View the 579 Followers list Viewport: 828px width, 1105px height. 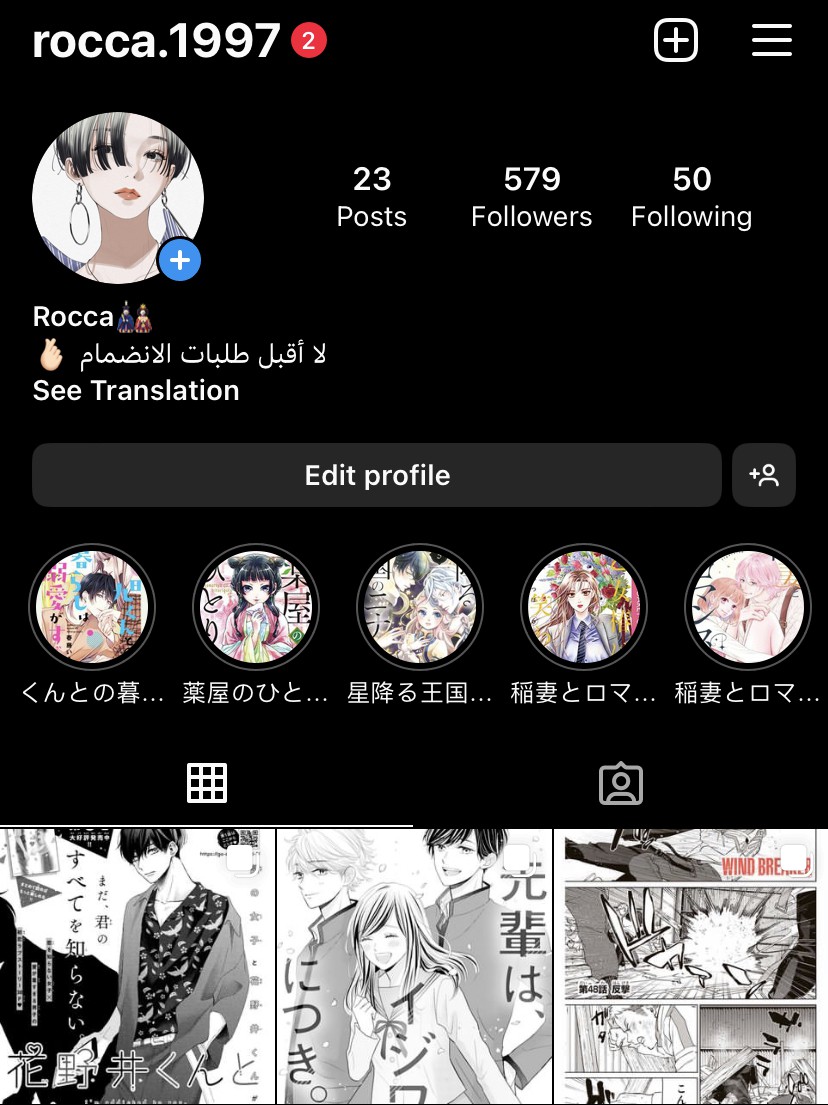click(531, 197)
